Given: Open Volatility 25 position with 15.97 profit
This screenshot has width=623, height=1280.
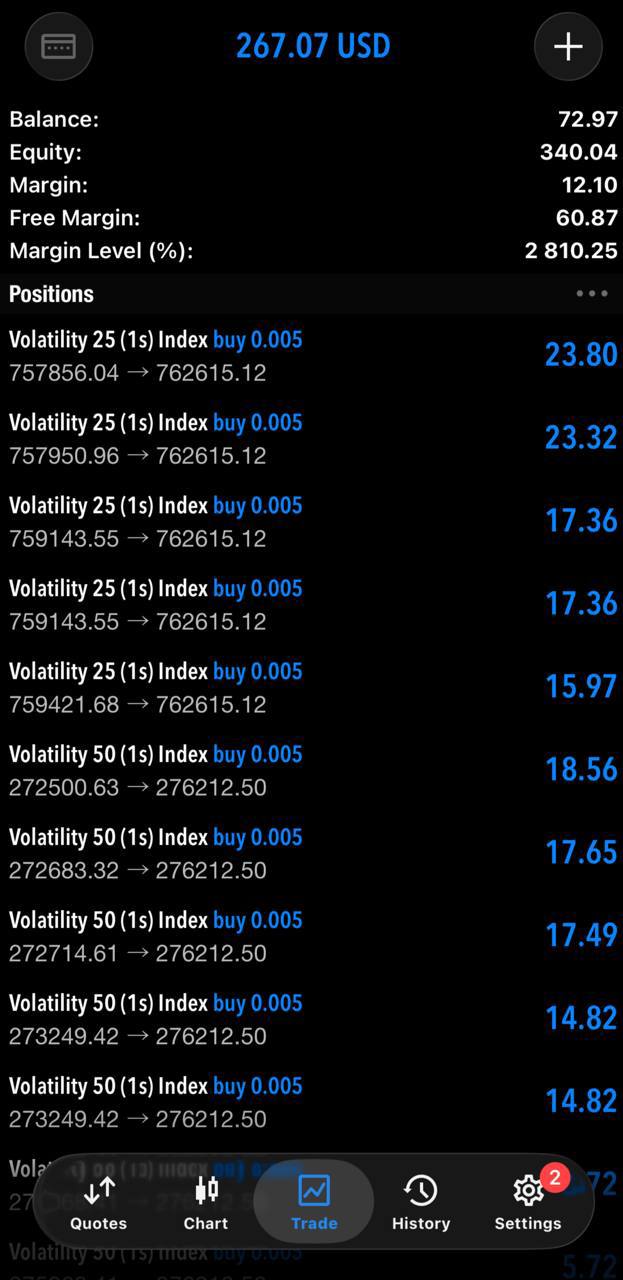Looking at the screenshot, I should [x=311, y=688].
